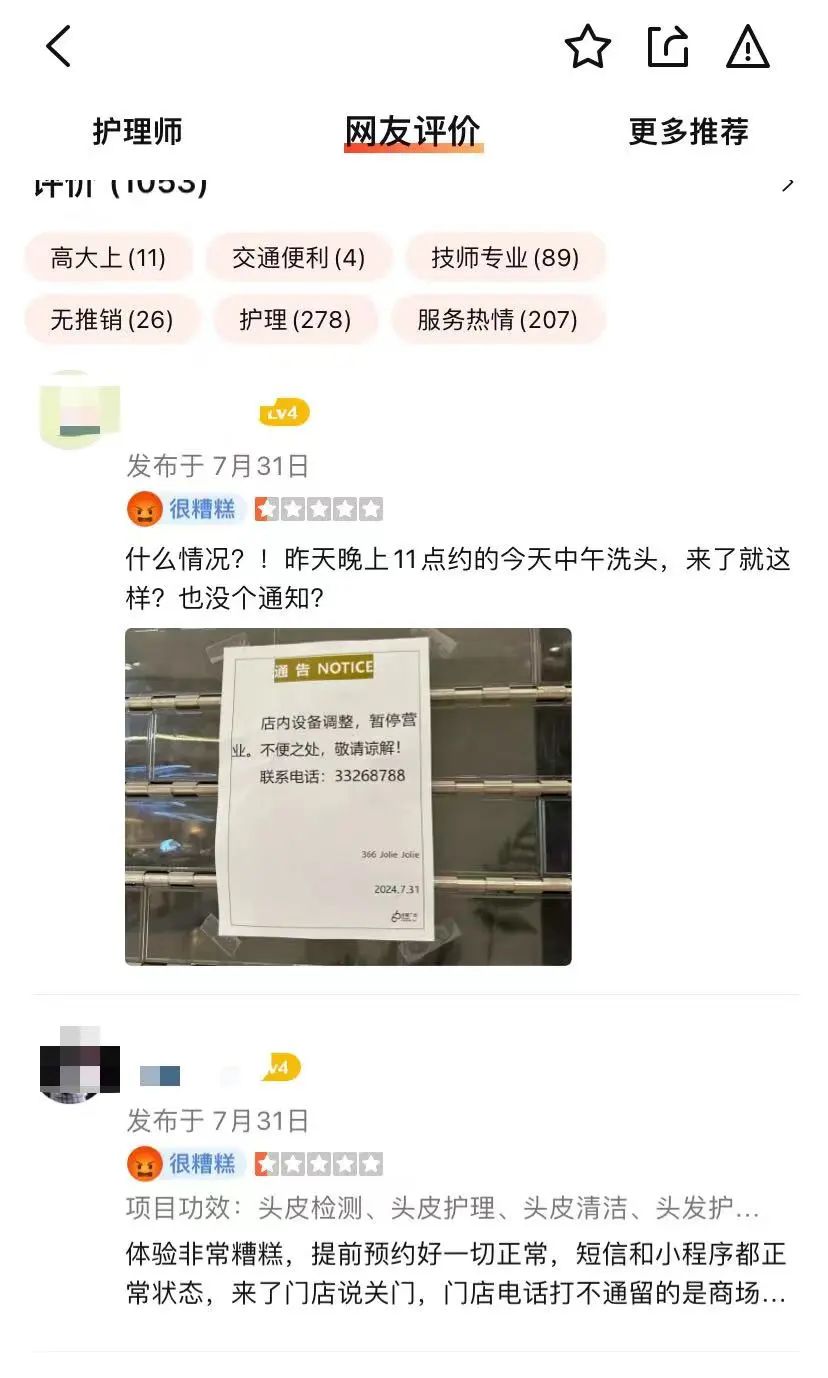
Task: Open the 更多推荐 tab
Action: [x=688, y=131]
